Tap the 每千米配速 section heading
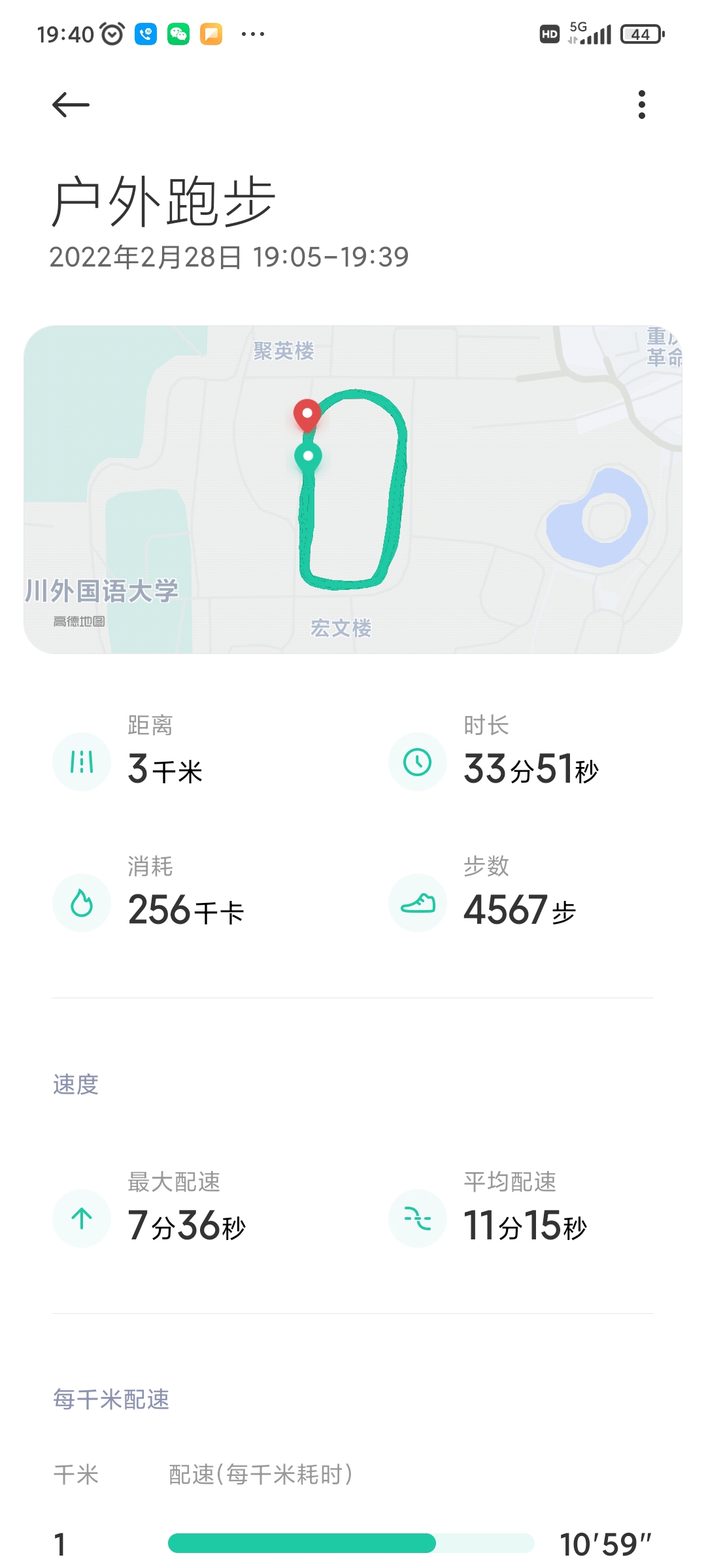Screen dimensions: 706x1568 tap(110, 1397)
